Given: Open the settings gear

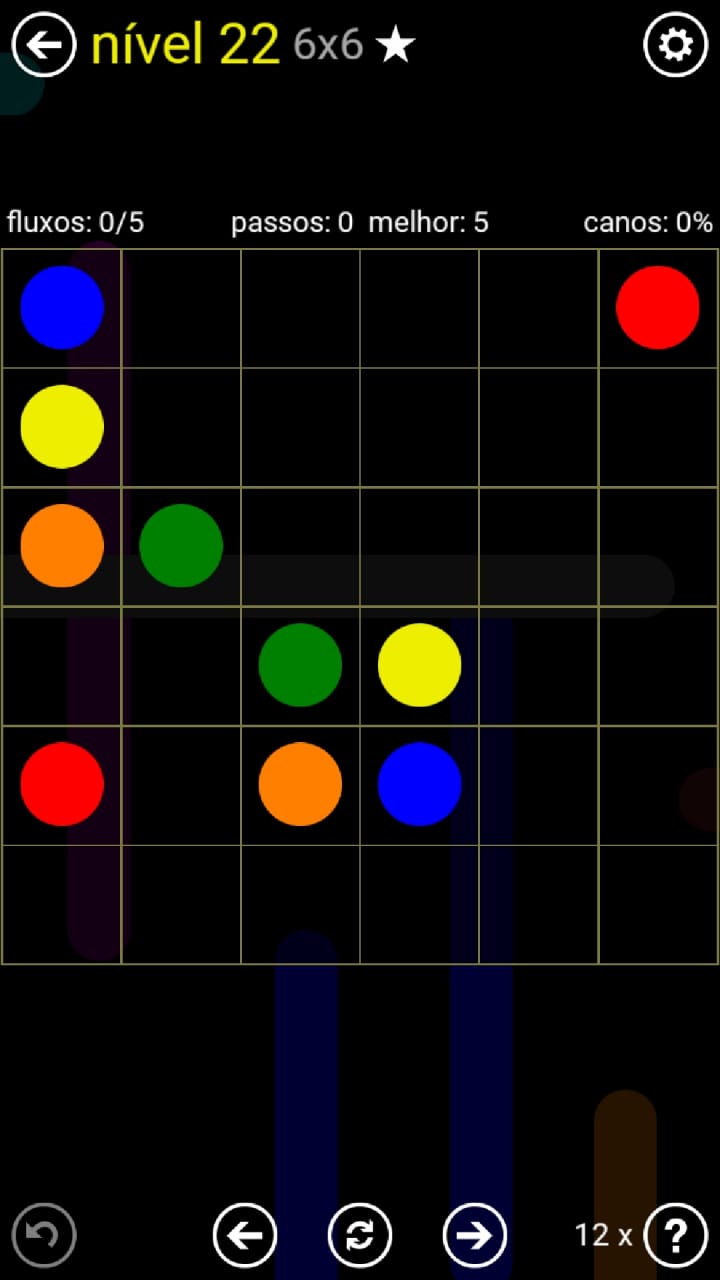Looking at the screenshot, I should tap(675, 45).
